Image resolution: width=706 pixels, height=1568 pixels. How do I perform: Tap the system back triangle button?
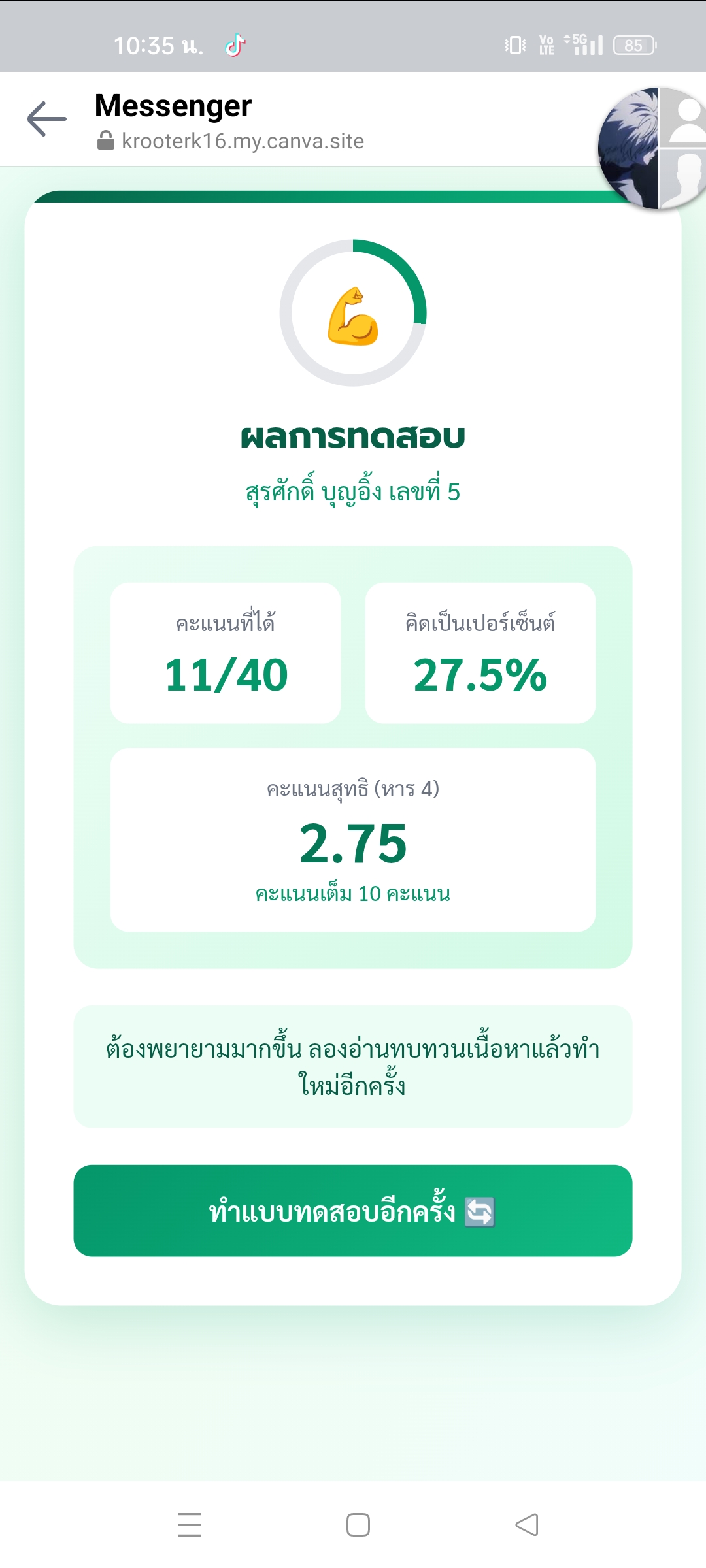pos(527,1524)
